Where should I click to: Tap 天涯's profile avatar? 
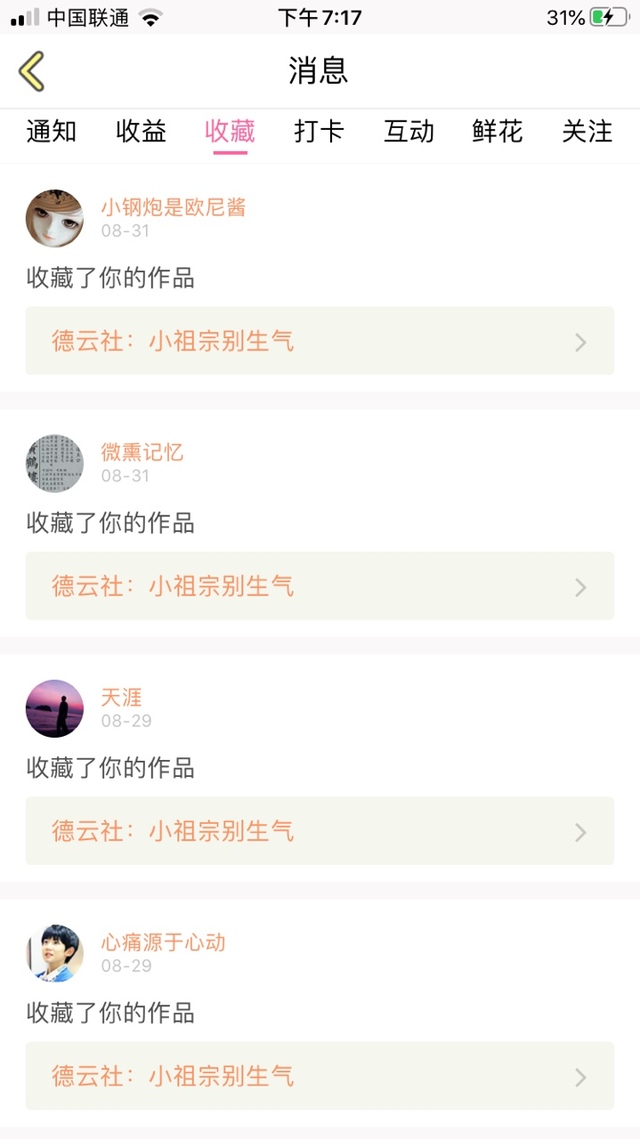click(x=54, y=708)
